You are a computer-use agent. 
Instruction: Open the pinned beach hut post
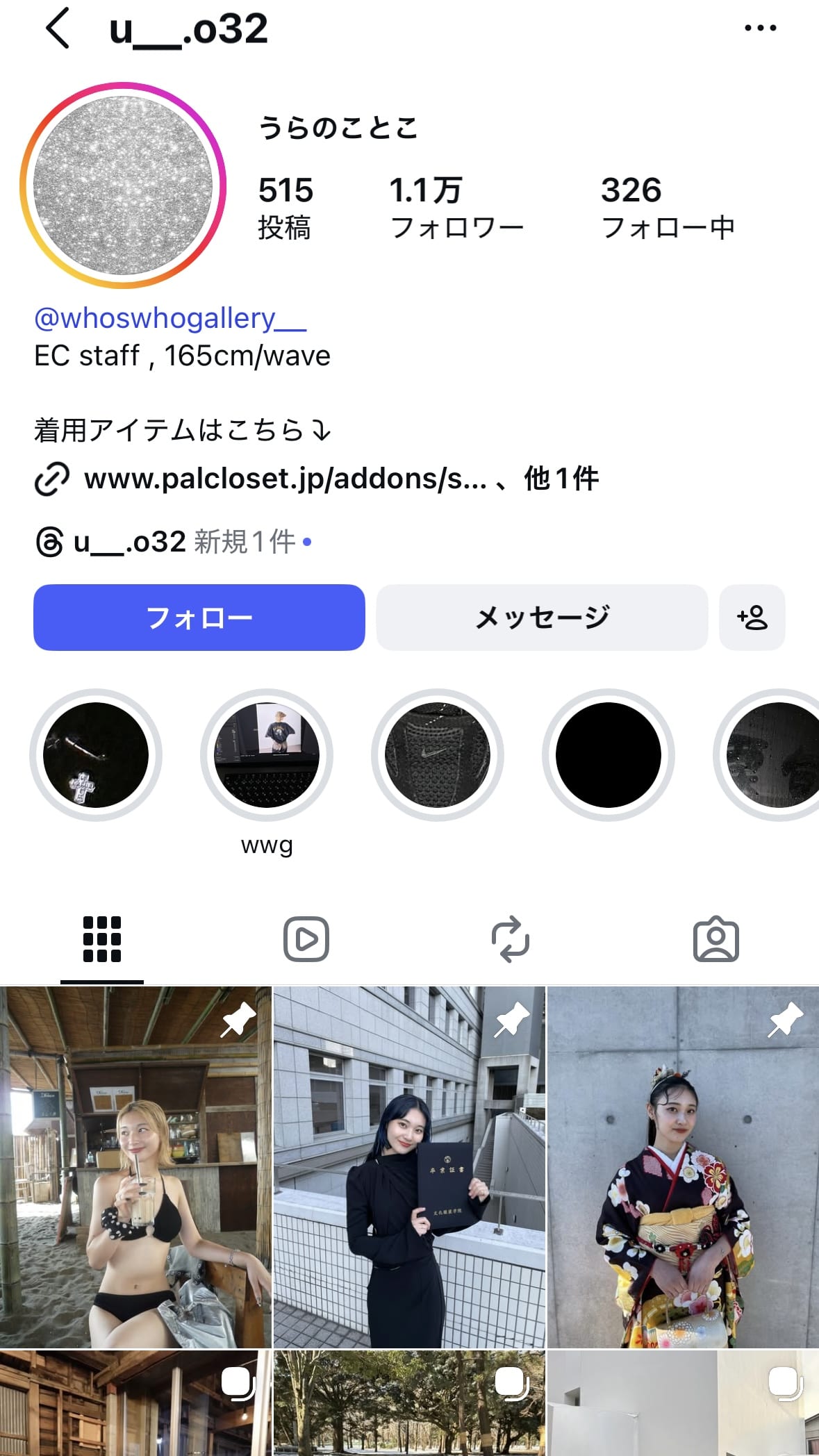point(135,1167)
